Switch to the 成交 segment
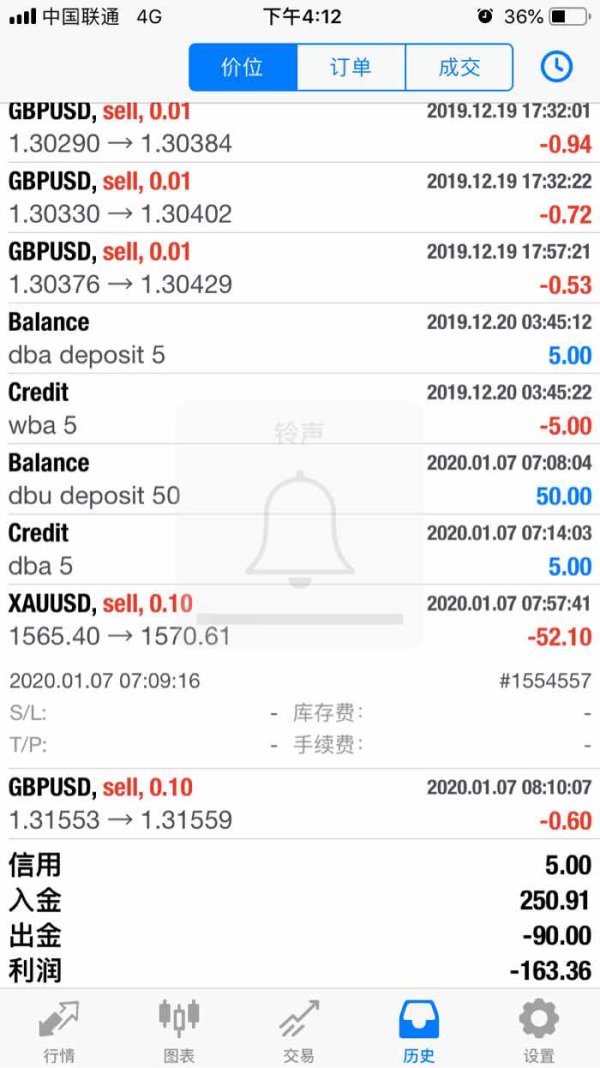 click(459, 67)
